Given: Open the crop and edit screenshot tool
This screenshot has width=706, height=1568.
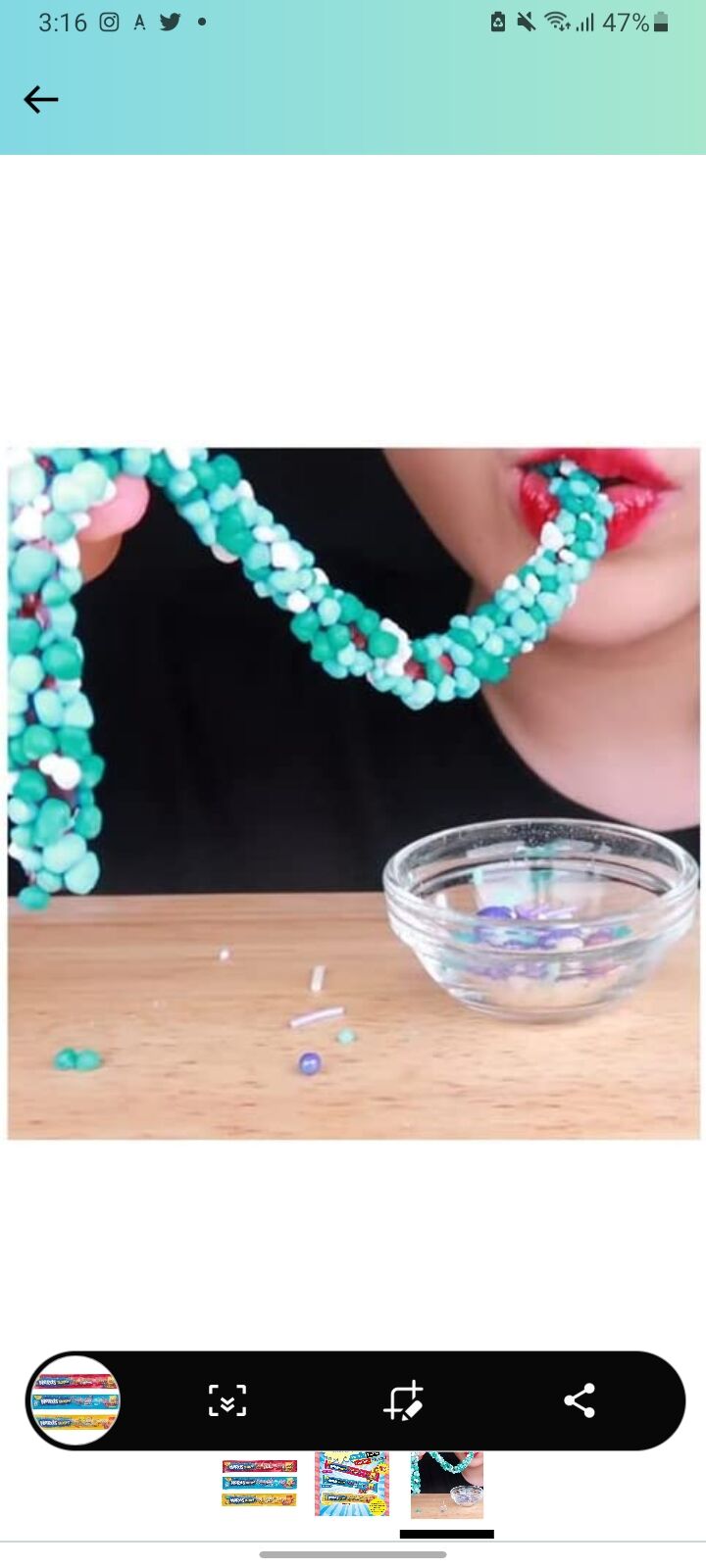Looking at the screenshot, I should click(403, 1400).
